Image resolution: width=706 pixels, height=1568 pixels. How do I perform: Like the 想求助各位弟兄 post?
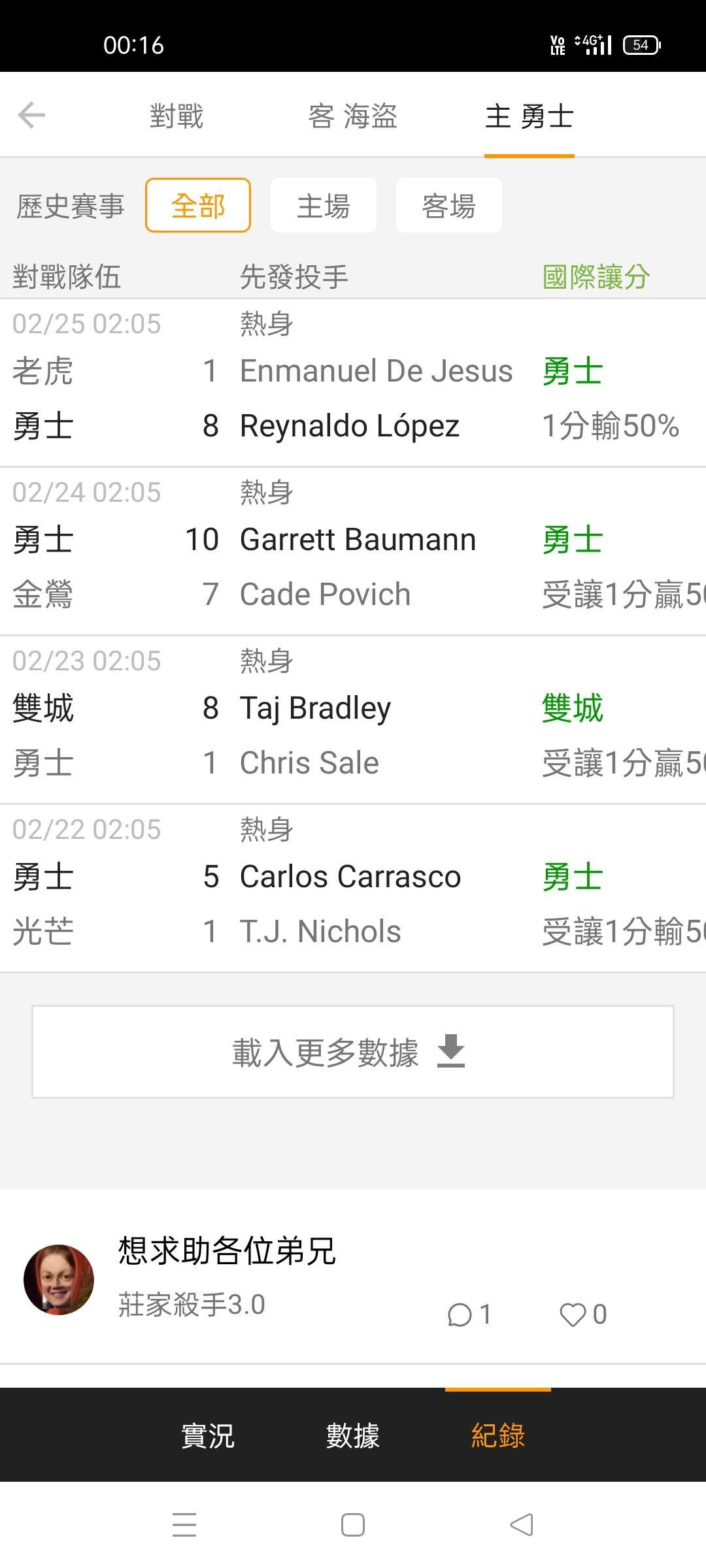click(583, 1315)
